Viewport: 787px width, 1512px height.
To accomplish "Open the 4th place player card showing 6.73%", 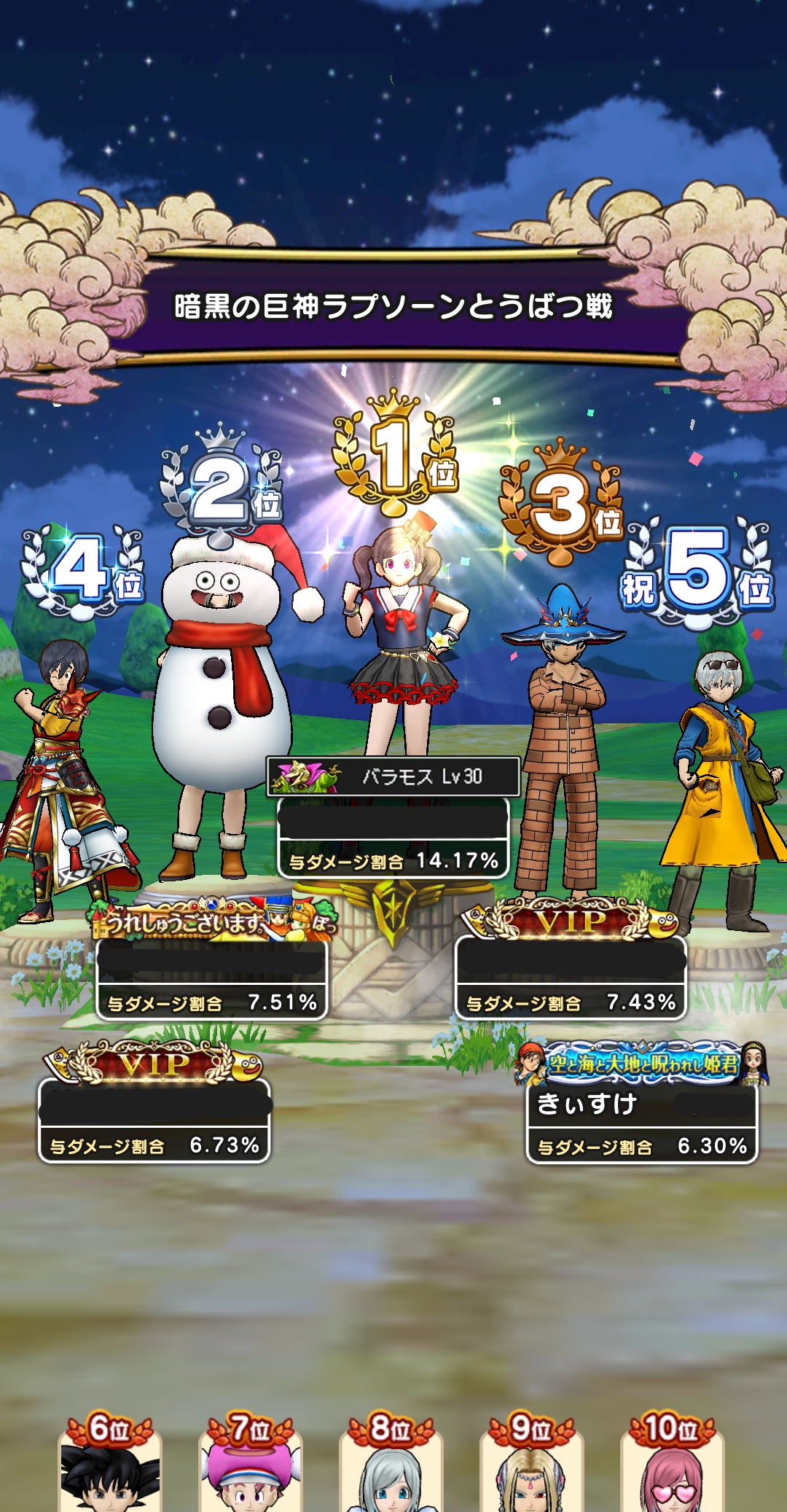I will coord(154,1121).
